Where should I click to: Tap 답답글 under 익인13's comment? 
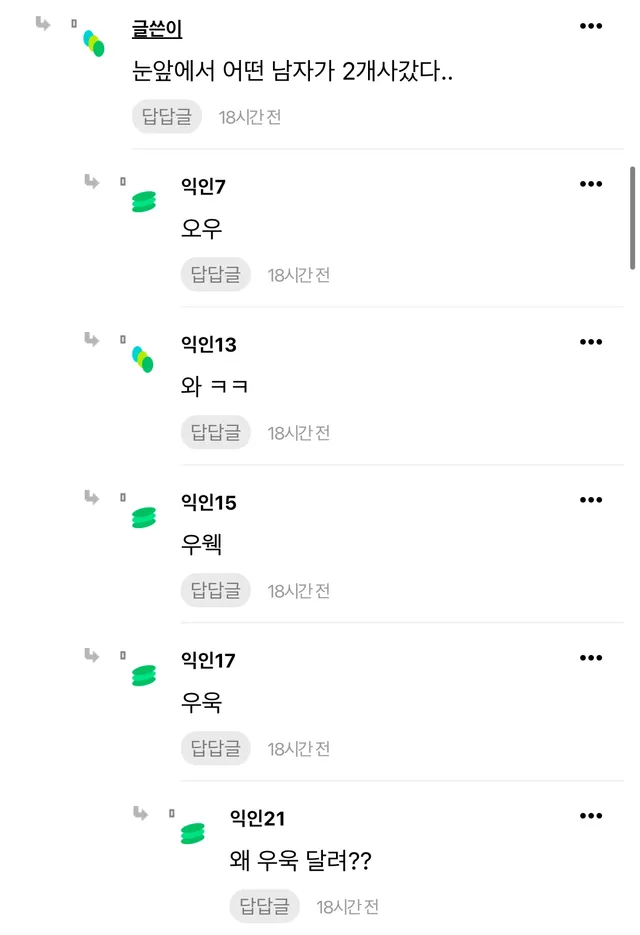coord(215,432)
